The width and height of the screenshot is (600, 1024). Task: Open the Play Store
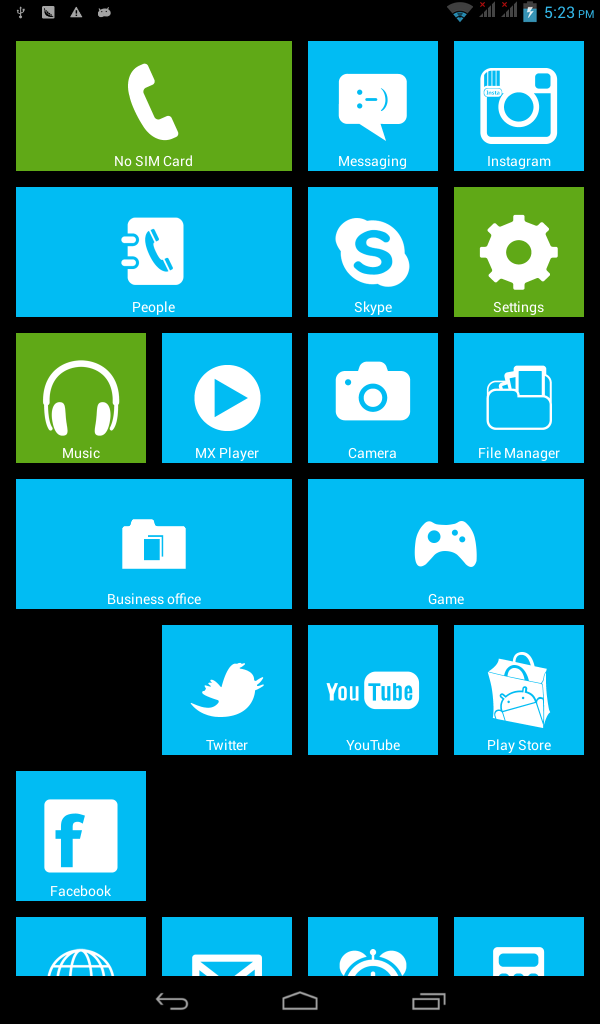point(519,690)
